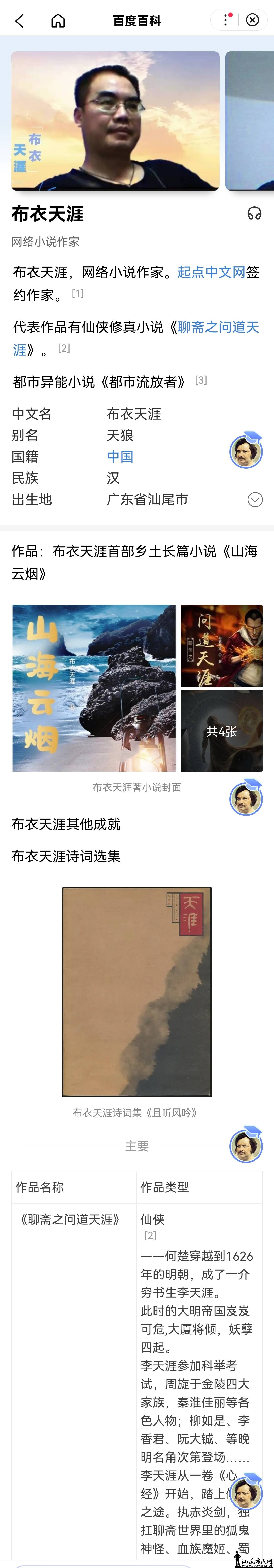Image resolution: width=274 pixels, height=1568 pixels.
Task: View the 且听风吟 poetry collection cover
Action: point(137,992)
